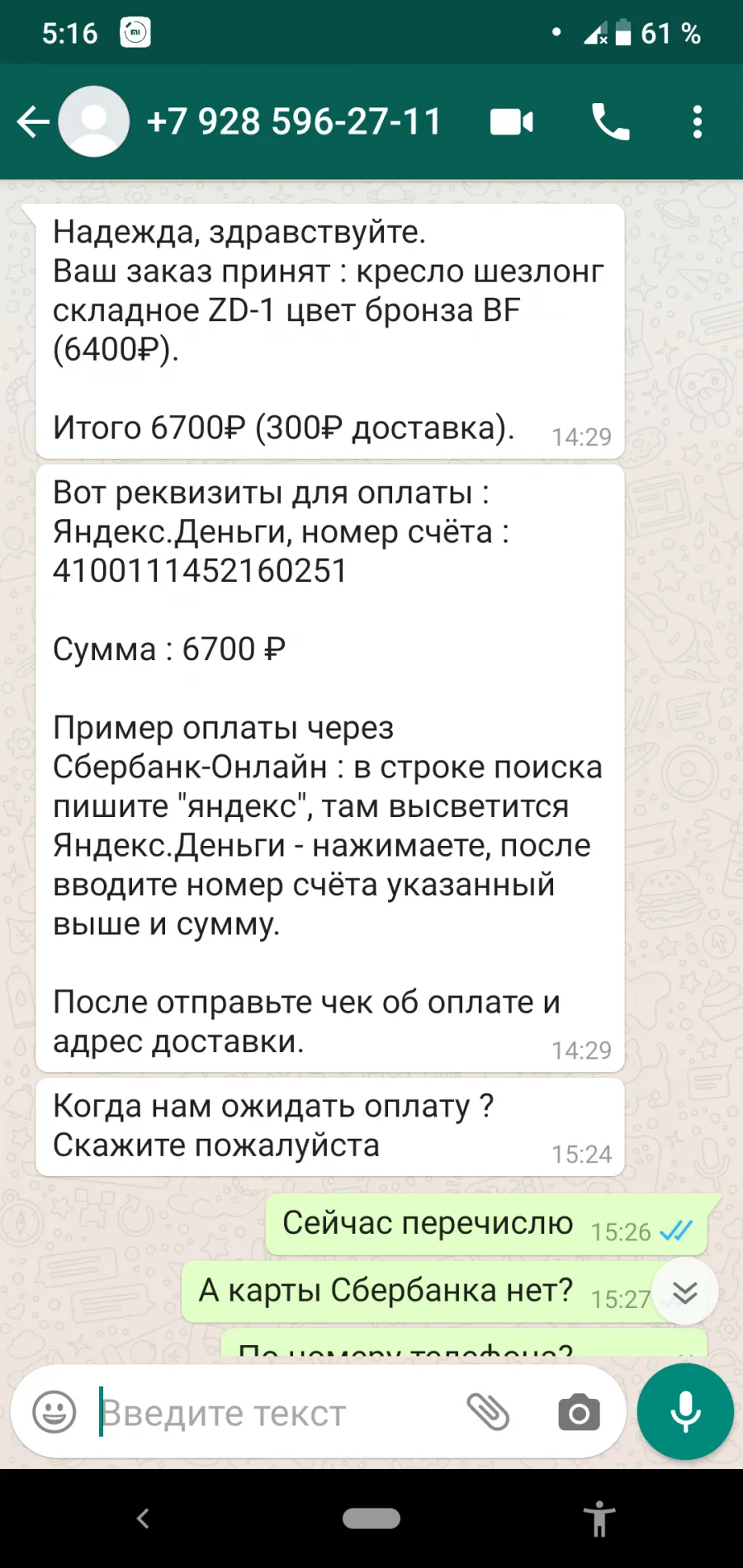The width and height of the screenshot is (743, 1568).
Task: Open the accessibility shortcut in the nav bar
Action: click(599, 1518)
